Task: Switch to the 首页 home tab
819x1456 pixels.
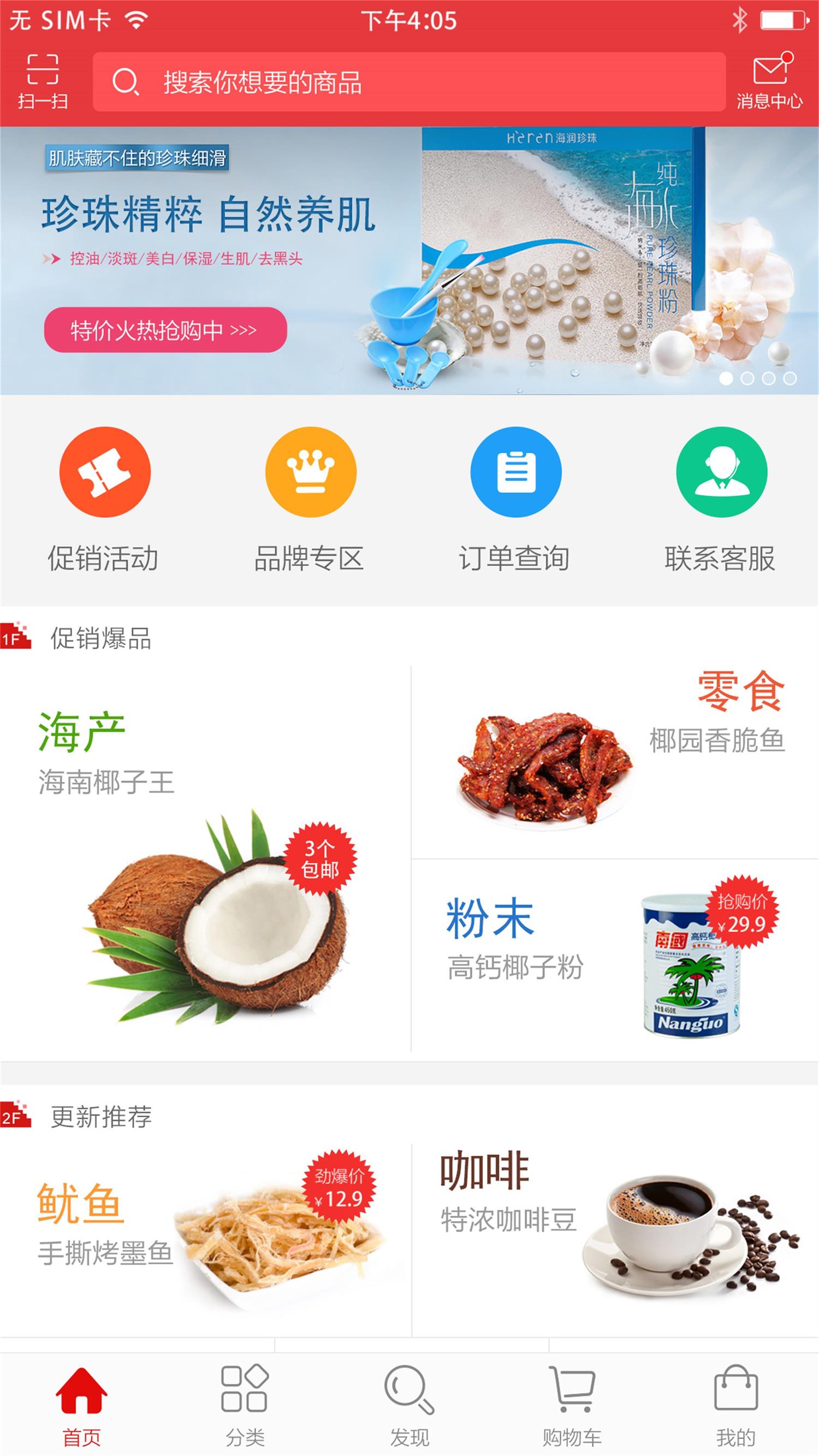Action: [82, 1406]
